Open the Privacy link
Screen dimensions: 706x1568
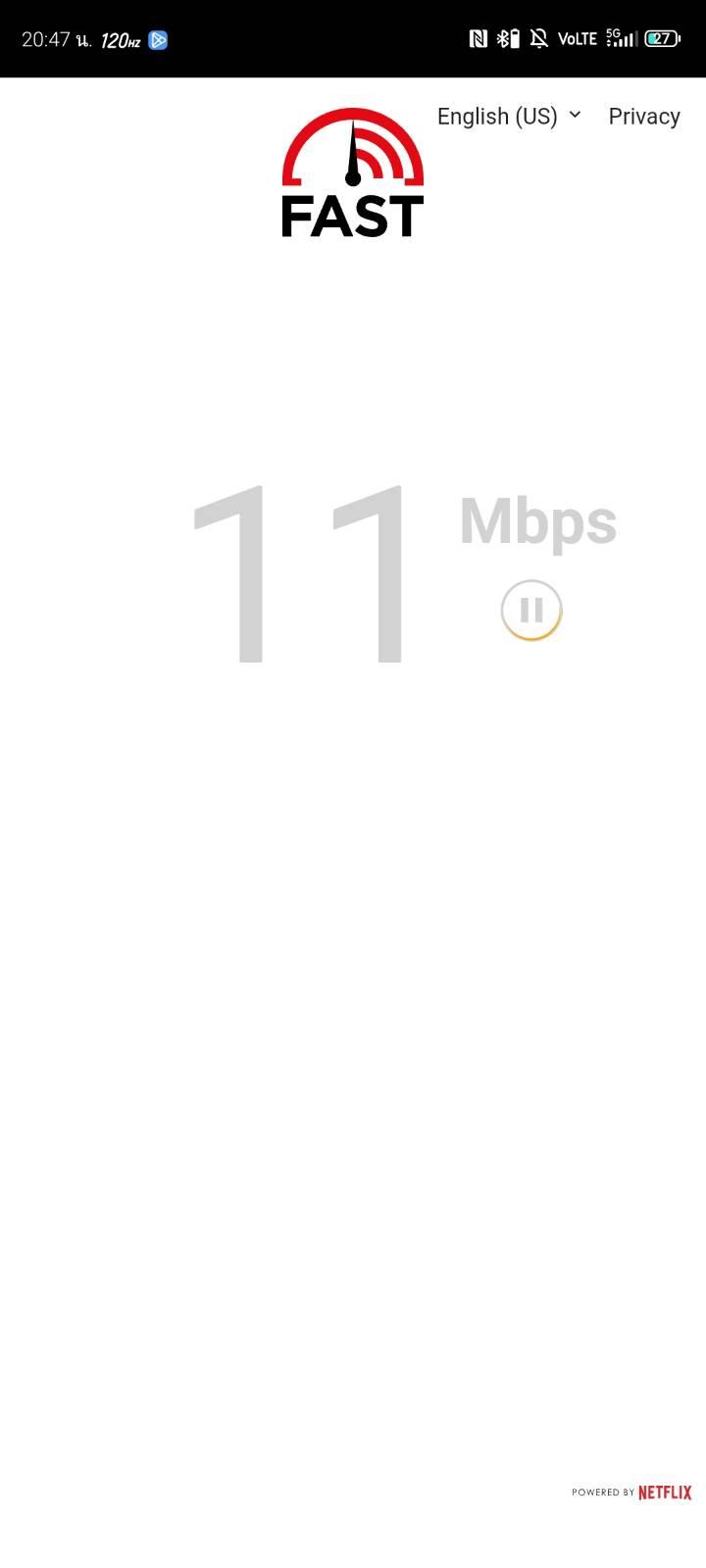pos(644,116)
